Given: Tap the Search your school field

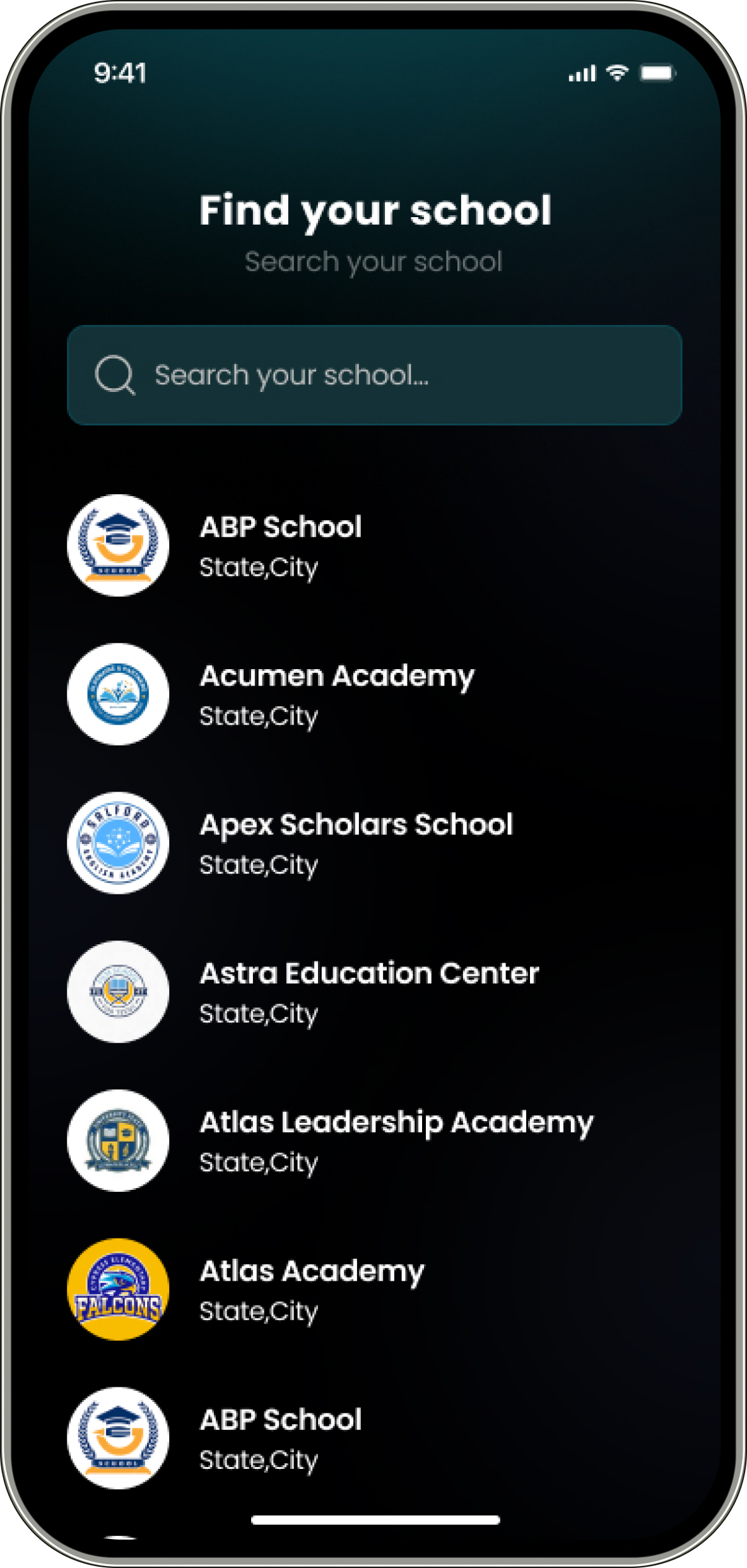Looking at the screenshot, I should click(x=374, y=375).
